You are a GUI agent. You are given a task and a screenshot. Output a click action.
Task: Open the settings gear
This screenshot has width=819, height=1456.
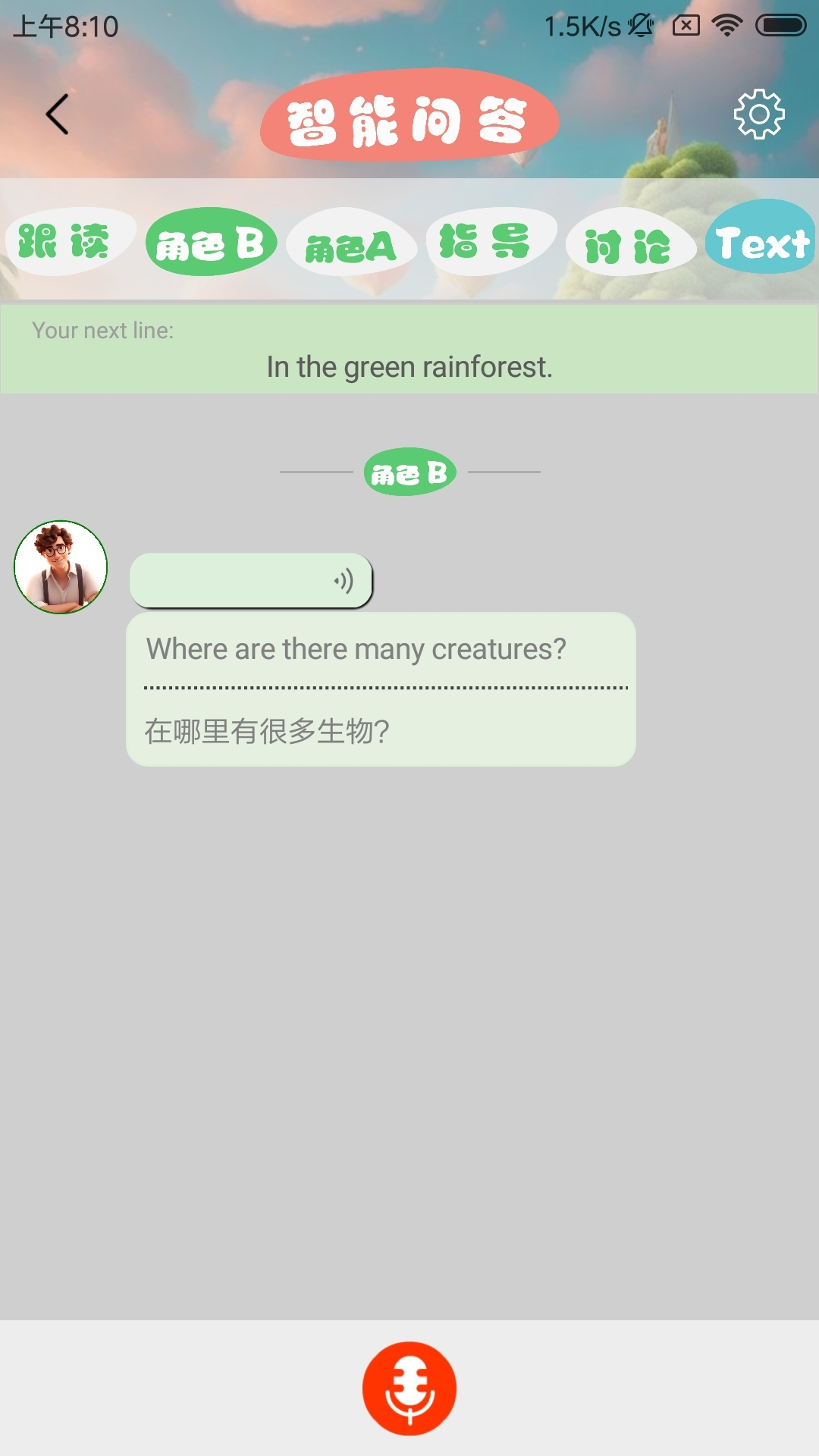click(758, 115)
